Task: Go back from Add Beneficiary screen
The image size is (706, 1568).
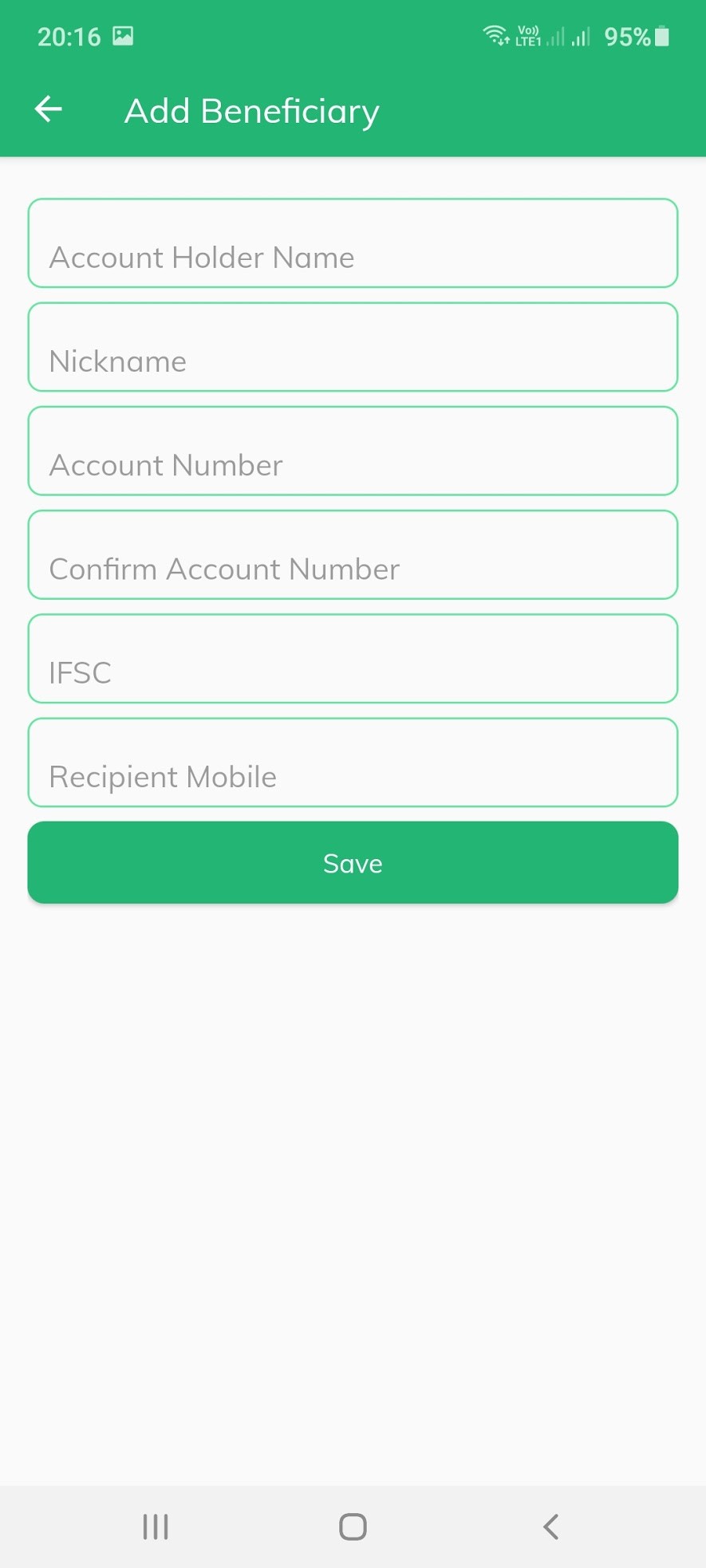Action: 49,110
